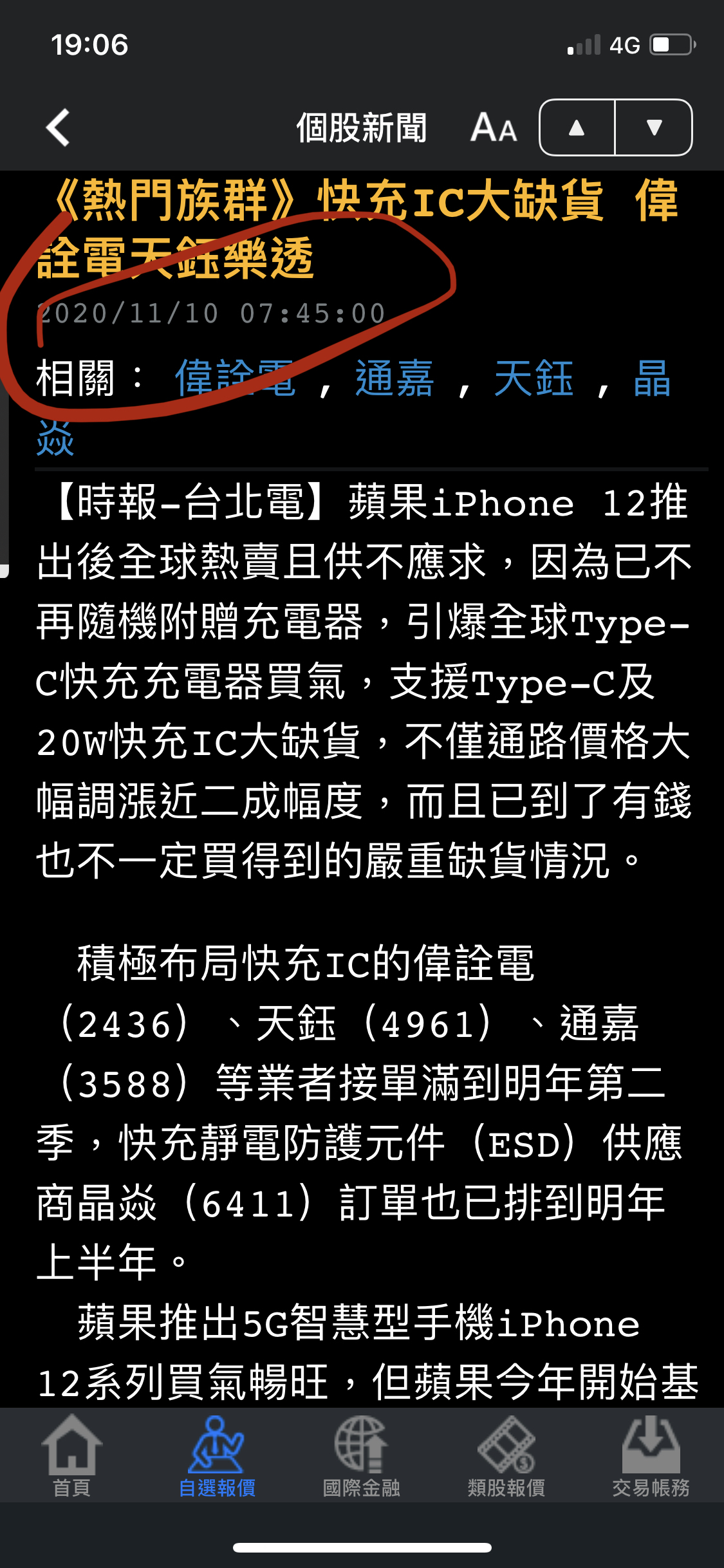
Task: Go to previous news with up arrow
Action: (x=577, y=127)
